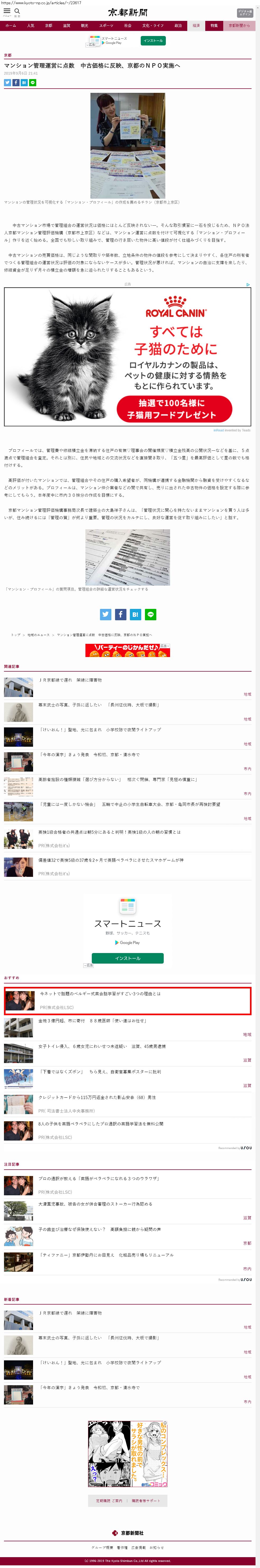260x1568 pixels.
Task: Switch to the 政治 tab
Action: (178, 26)
